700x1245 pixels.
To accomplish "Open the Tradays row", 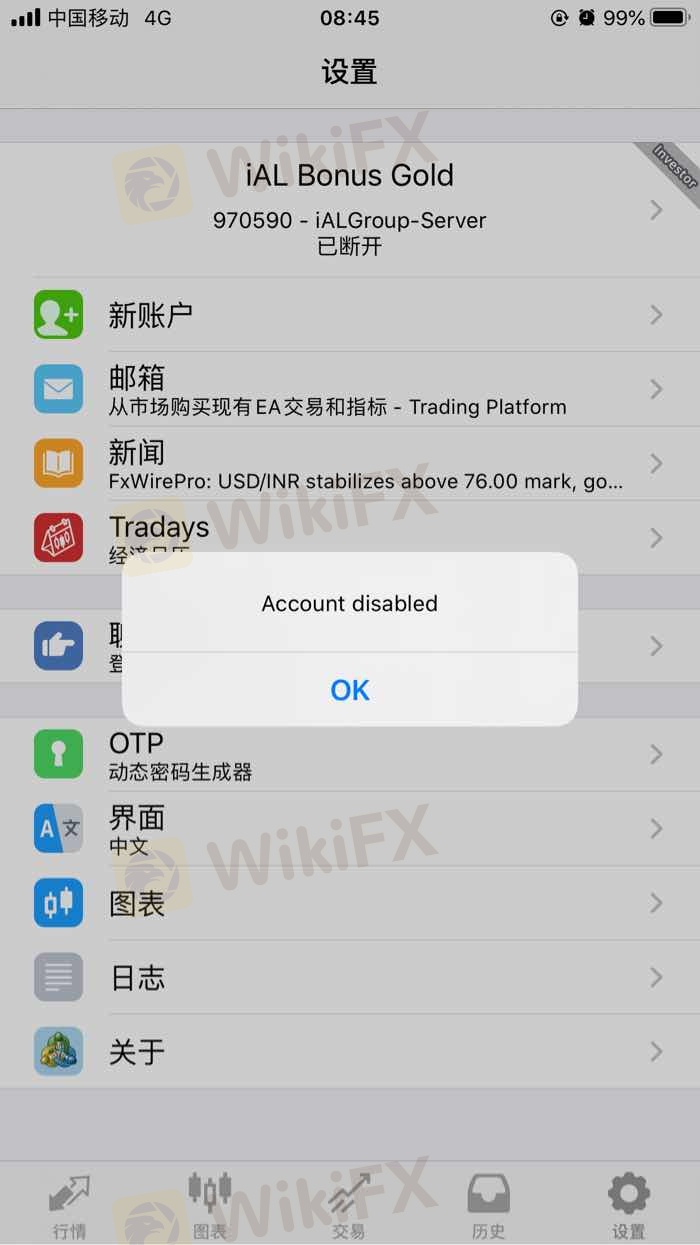I will [x=350, y=537].
